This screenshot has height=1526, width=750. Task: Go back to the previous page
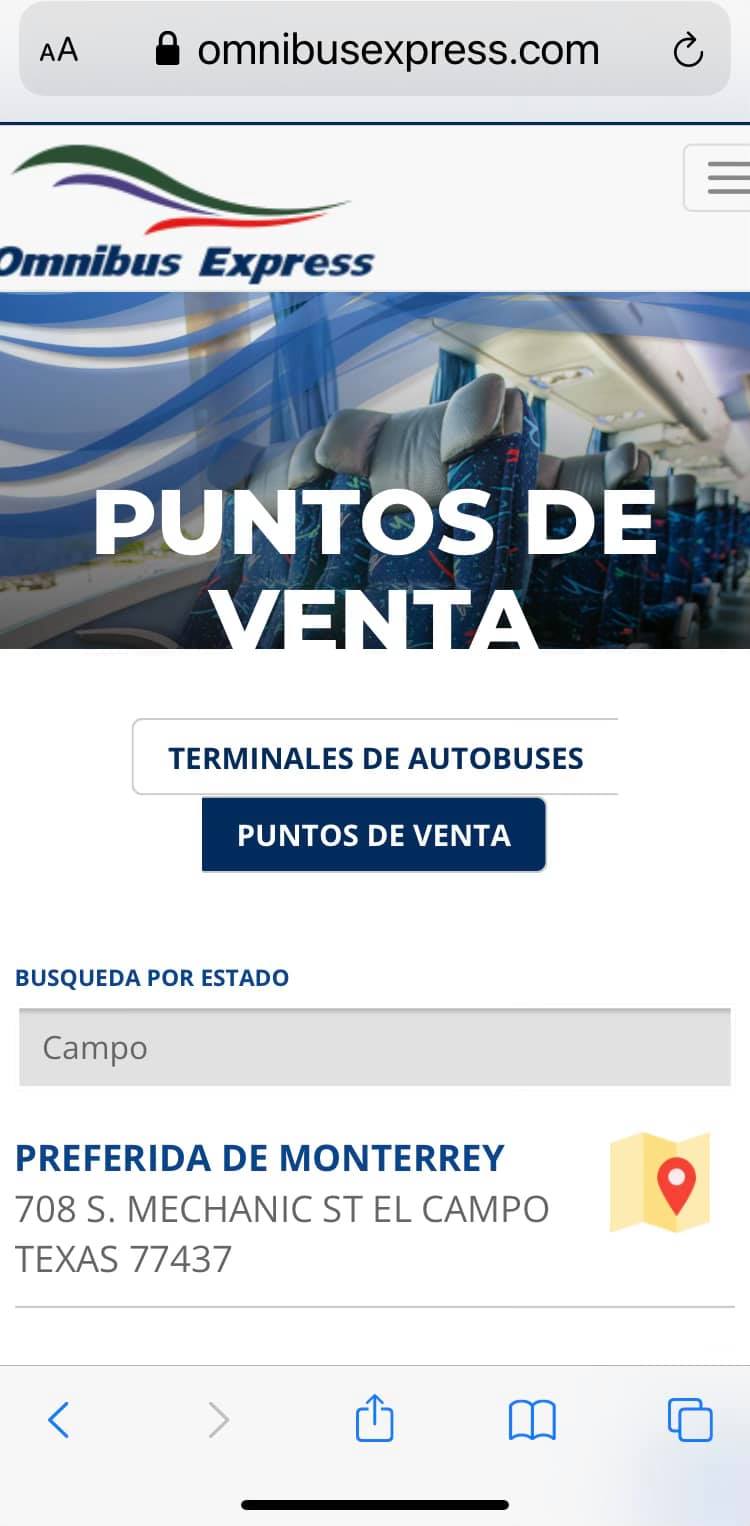pos(59,1420)
